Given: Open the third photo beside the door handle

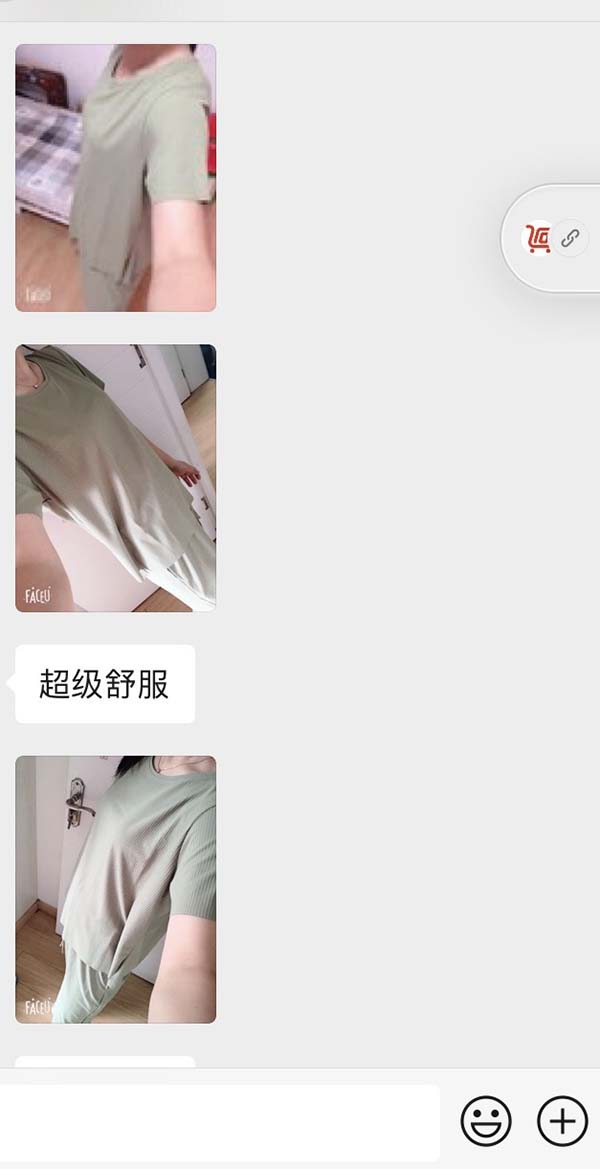Looking at the screenshot, I should (115, 889).
